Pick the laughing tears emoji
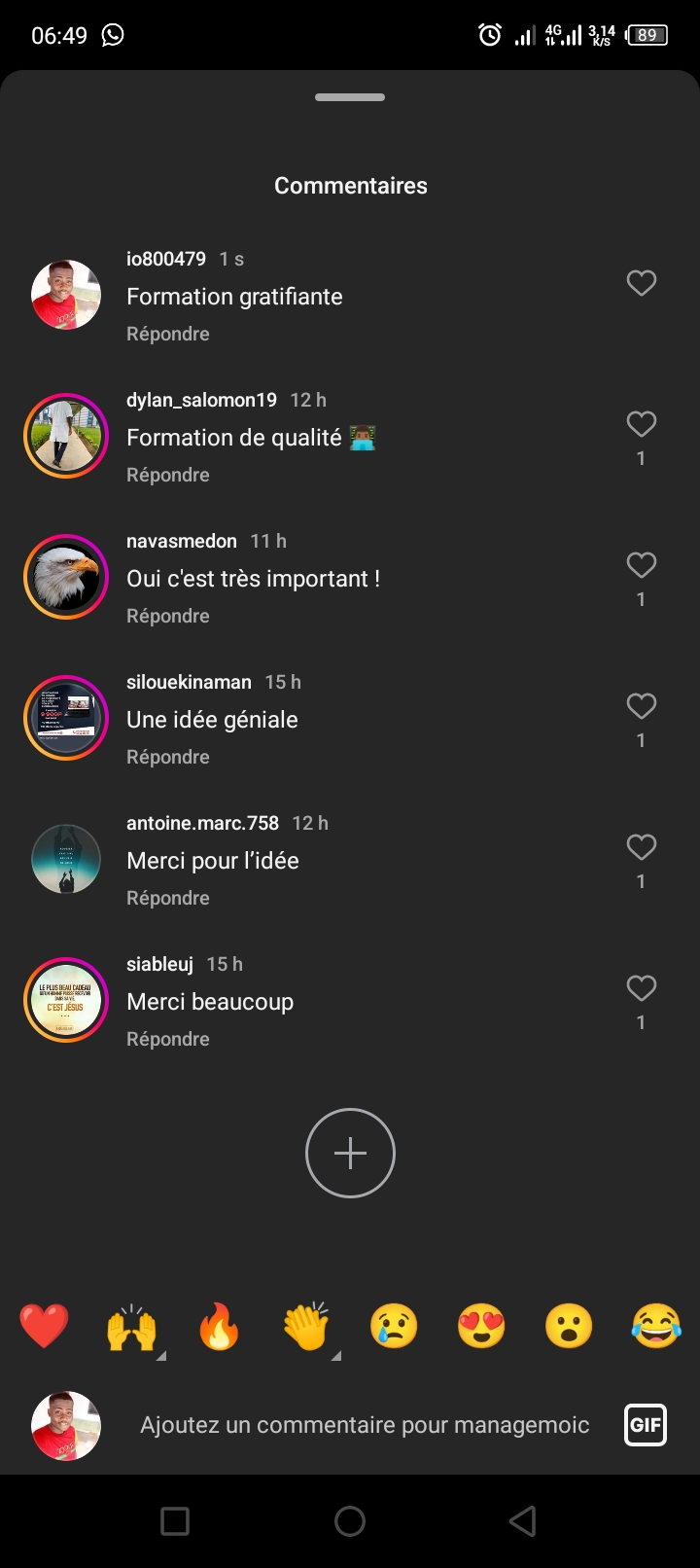This screenshot has height=1568, width=700. pyautogui.click(x=656, y=1327)
